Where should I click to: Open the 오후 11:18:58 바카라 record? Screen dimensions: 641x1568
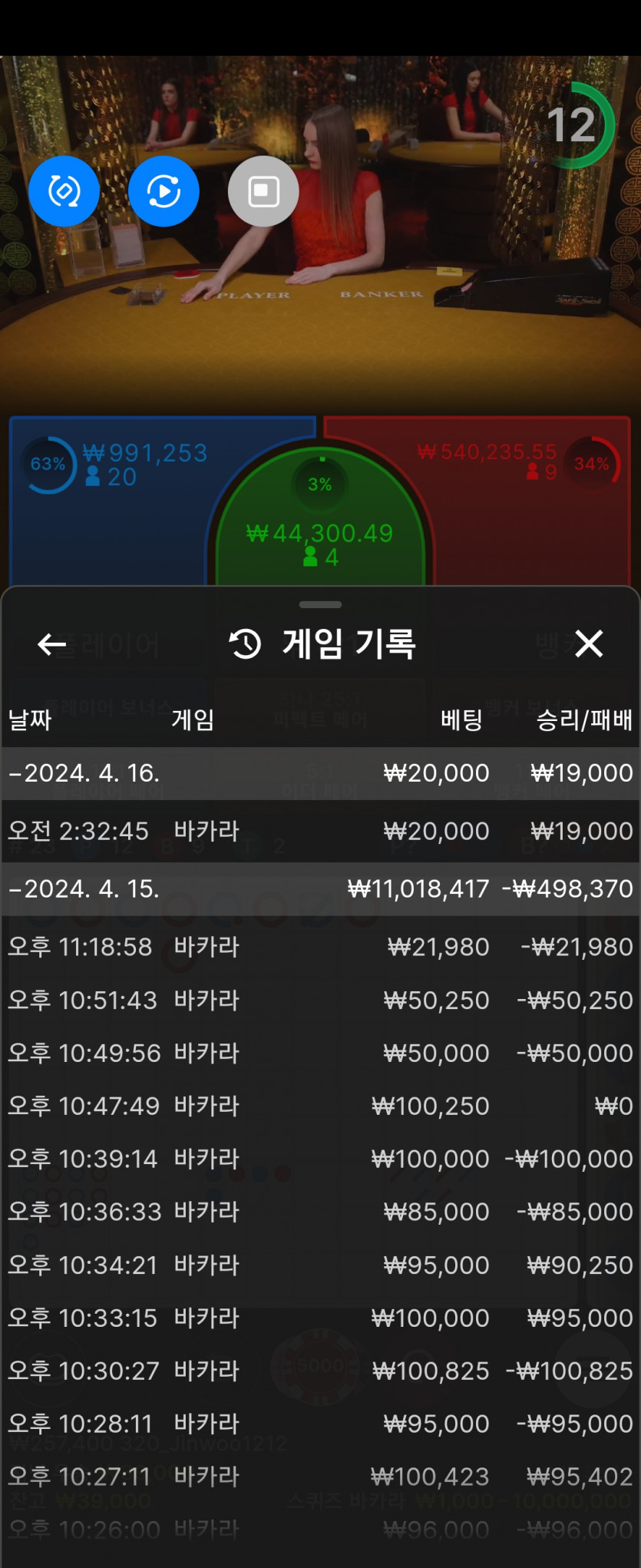320,947
